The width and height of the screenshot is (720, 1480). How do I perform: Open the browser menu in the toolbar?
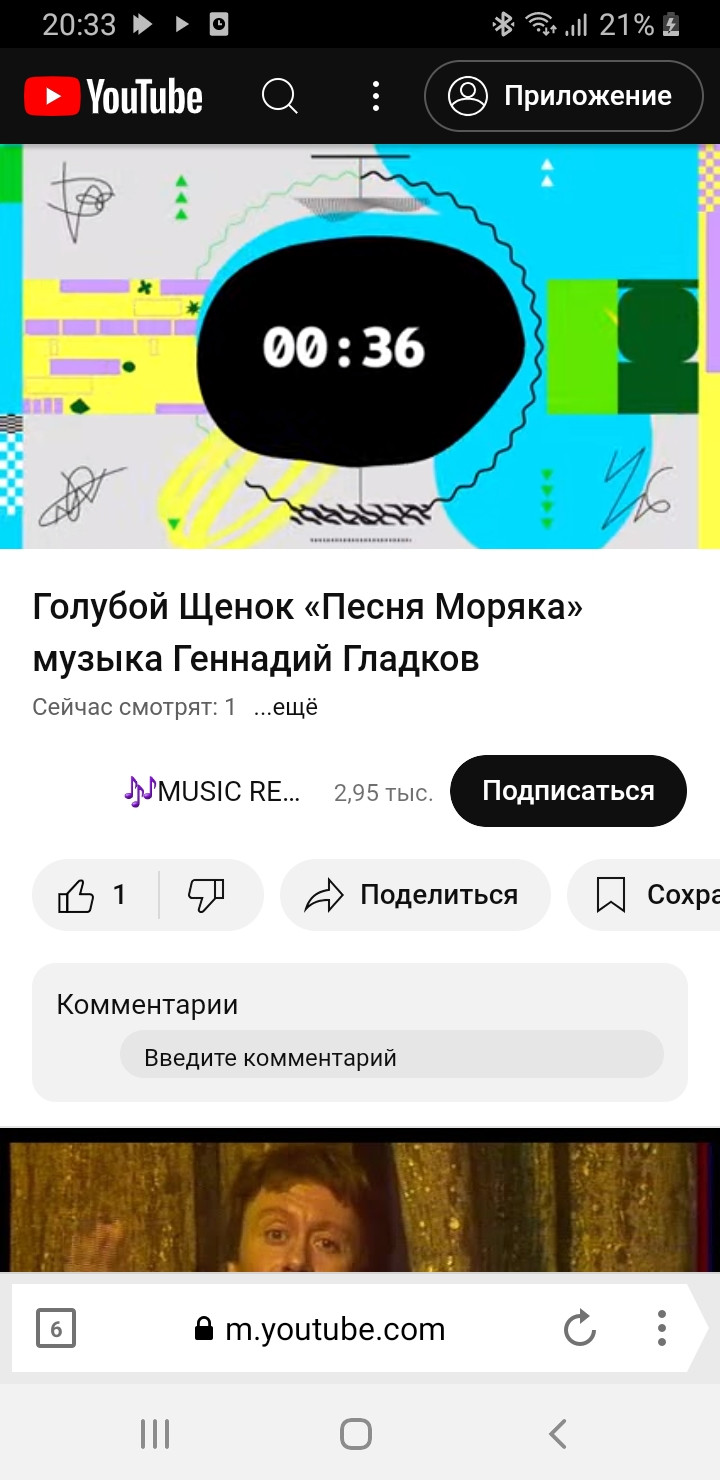pos(661,1329)
